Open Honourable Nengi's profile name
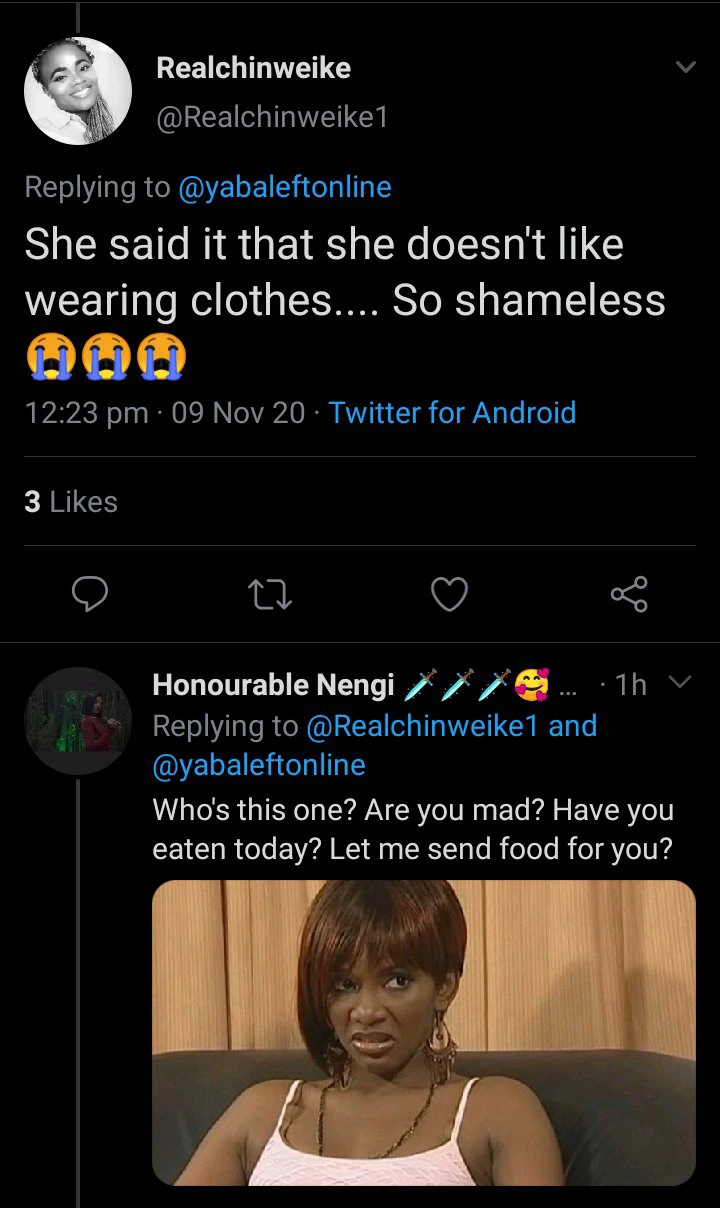Image resolution: width=720 pixels, height=1208 pixels. (x=273, y=685)
